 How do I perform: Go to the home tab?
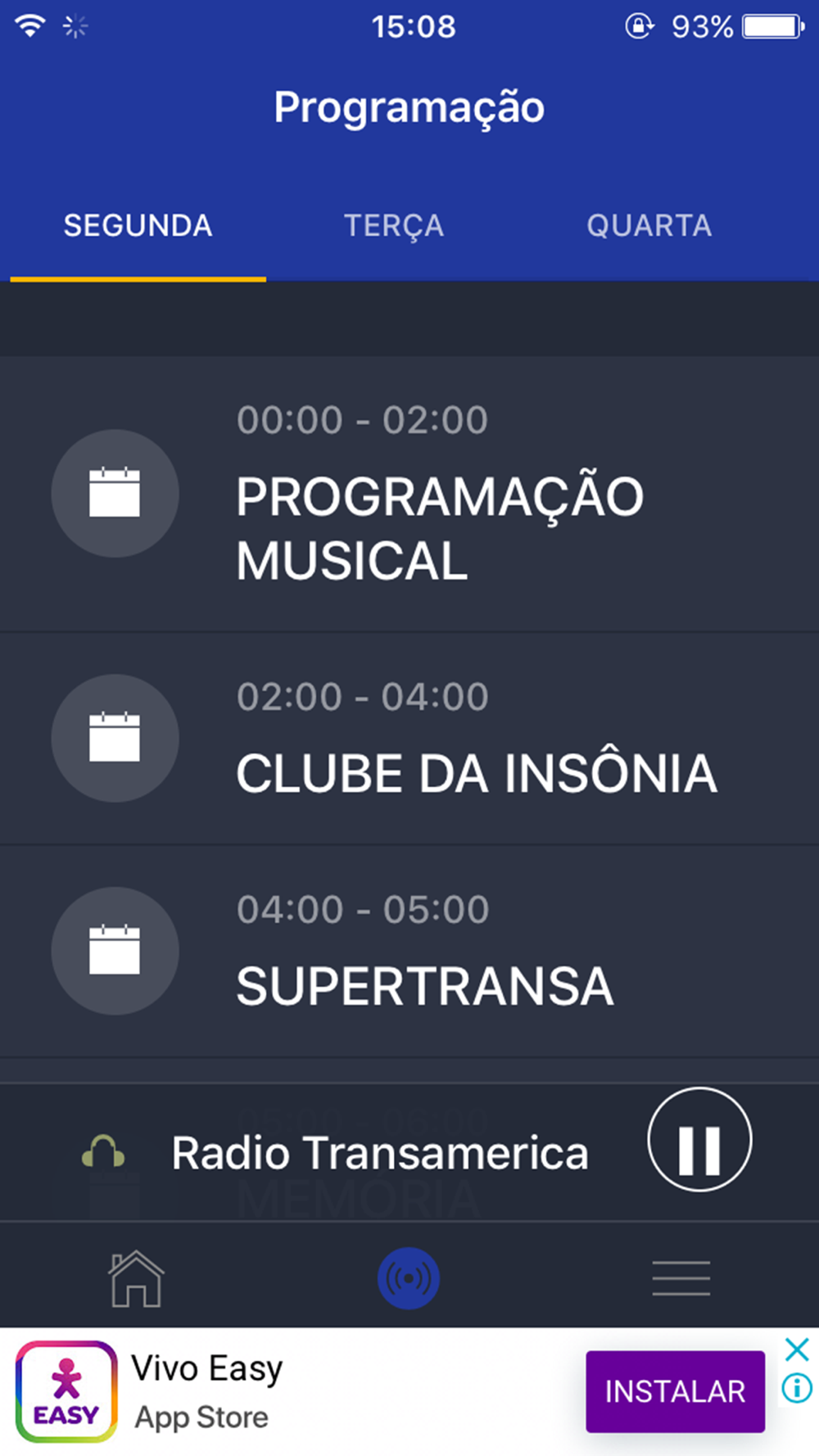(x=136, y=1278)
